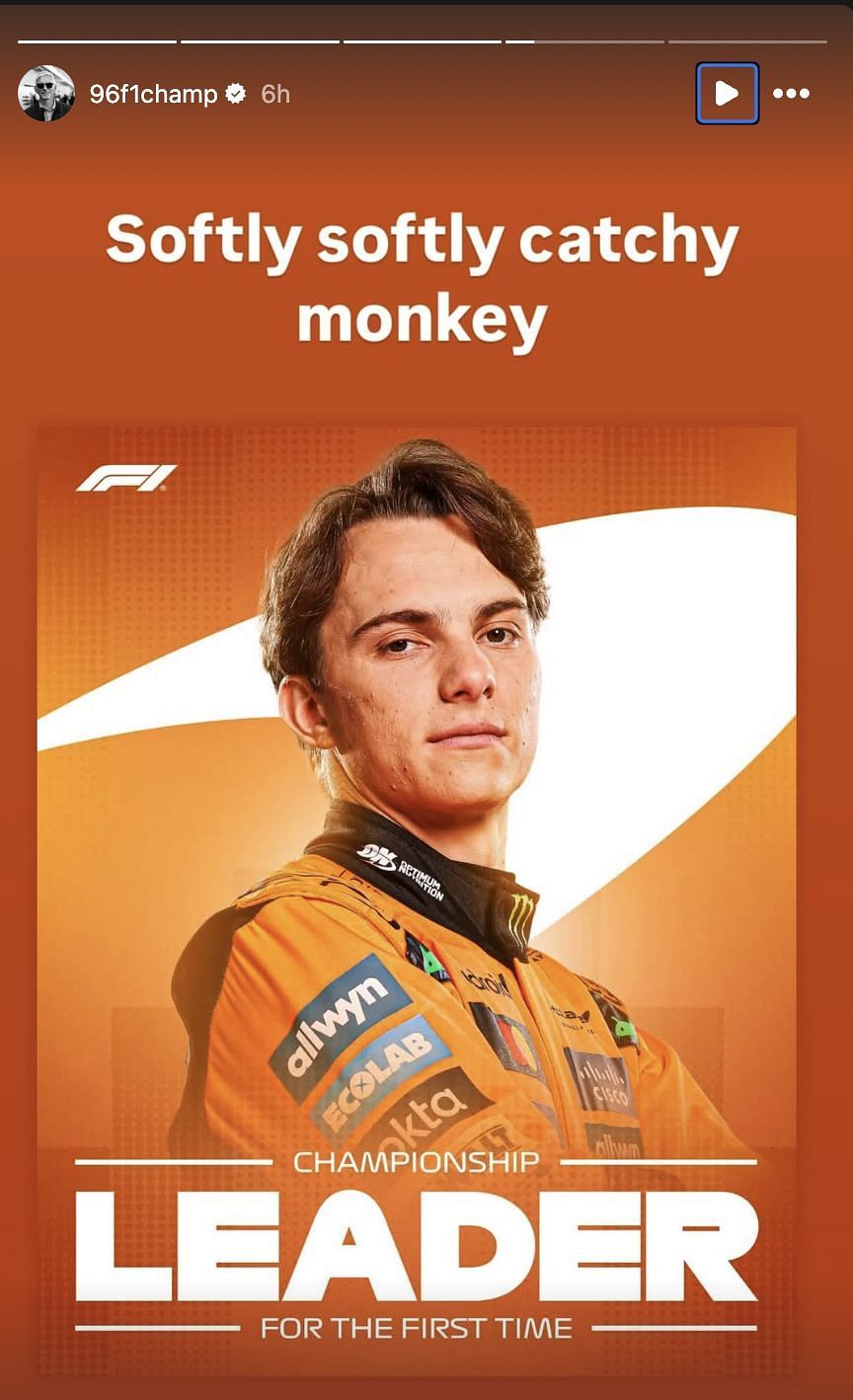The width and height of the screenshot is (853, 1400).
Task: Play the paused story
Action: pos(727,94)
